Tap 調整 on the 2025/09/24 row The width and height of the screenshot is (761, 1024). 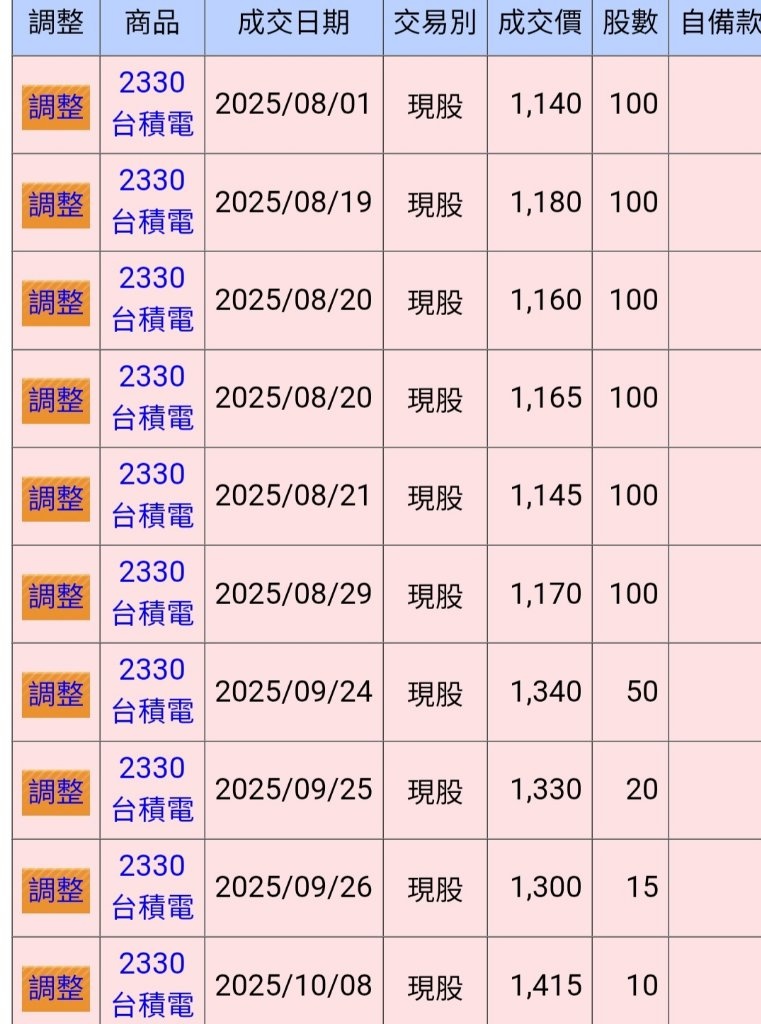[56, 695]
